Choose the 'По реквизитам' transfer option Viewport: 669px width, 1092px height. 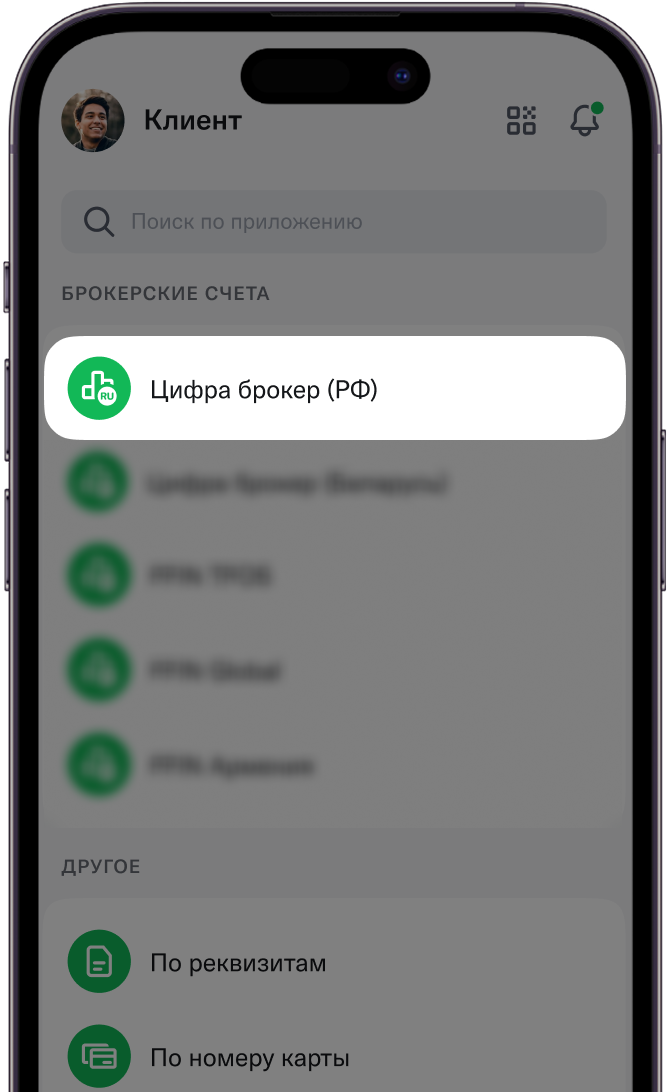pyautogui.click(x=335, y=962)
